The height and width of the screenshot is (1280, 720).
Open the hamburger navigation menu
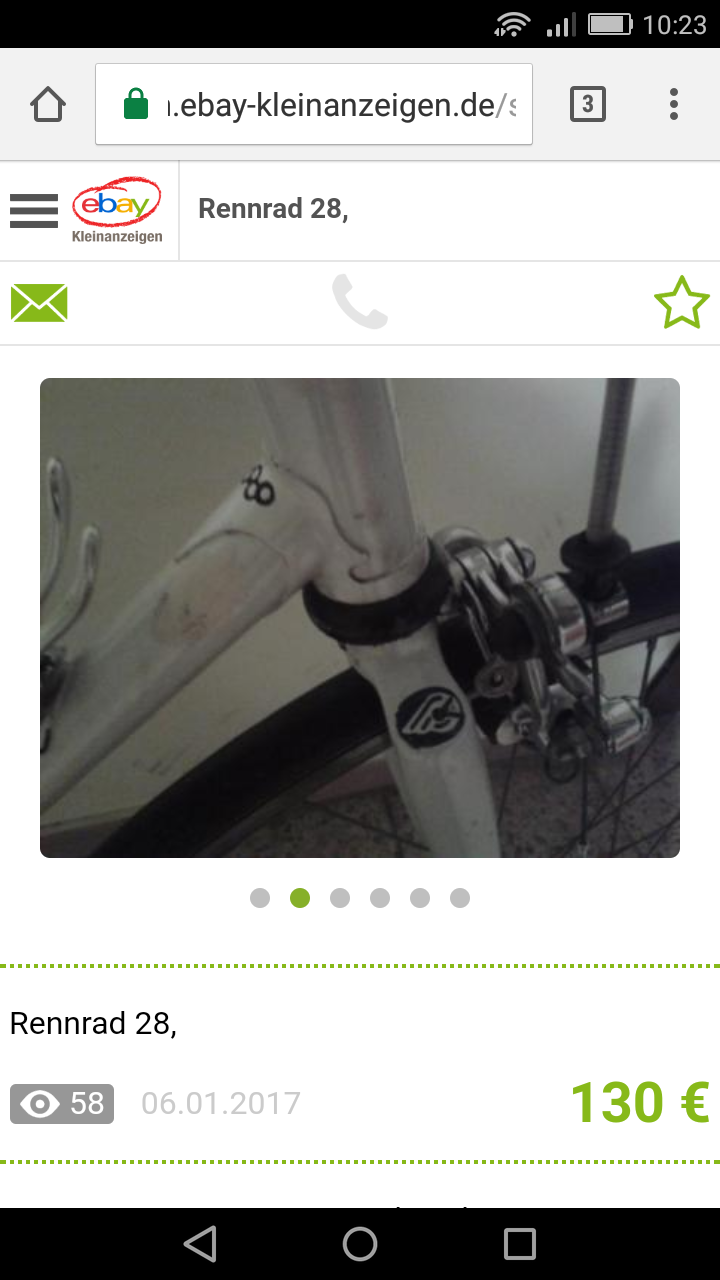pyautogui.click(x=34, y=210)
